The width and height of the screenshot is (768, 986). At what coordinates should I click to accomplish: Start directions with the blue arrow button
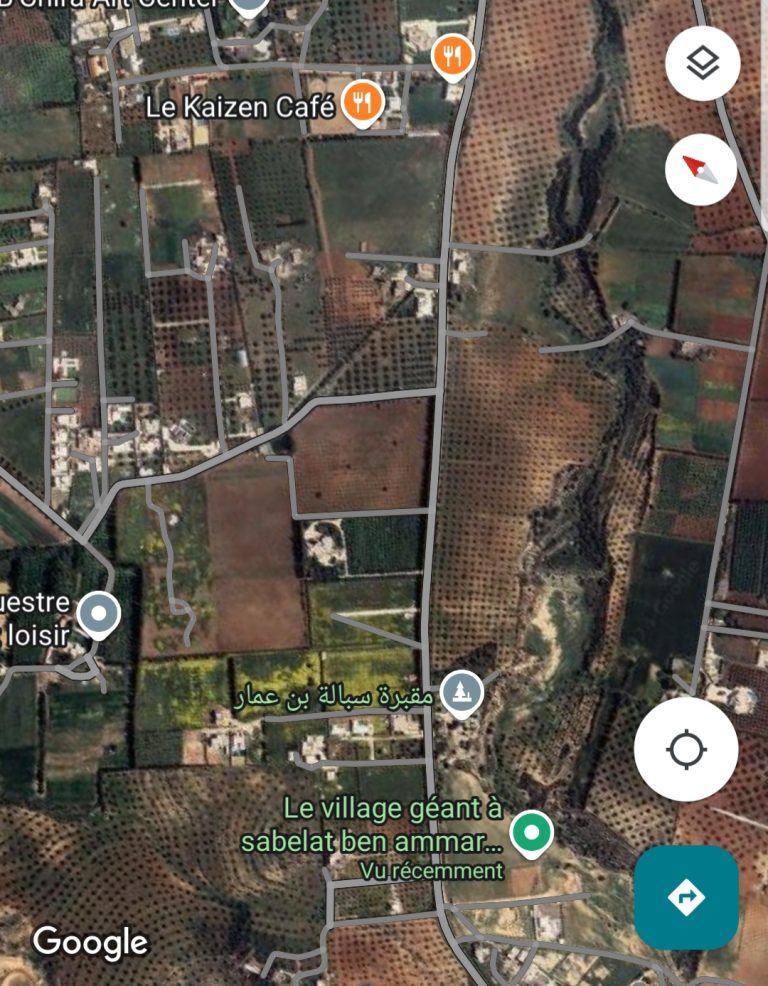(686, 897)
